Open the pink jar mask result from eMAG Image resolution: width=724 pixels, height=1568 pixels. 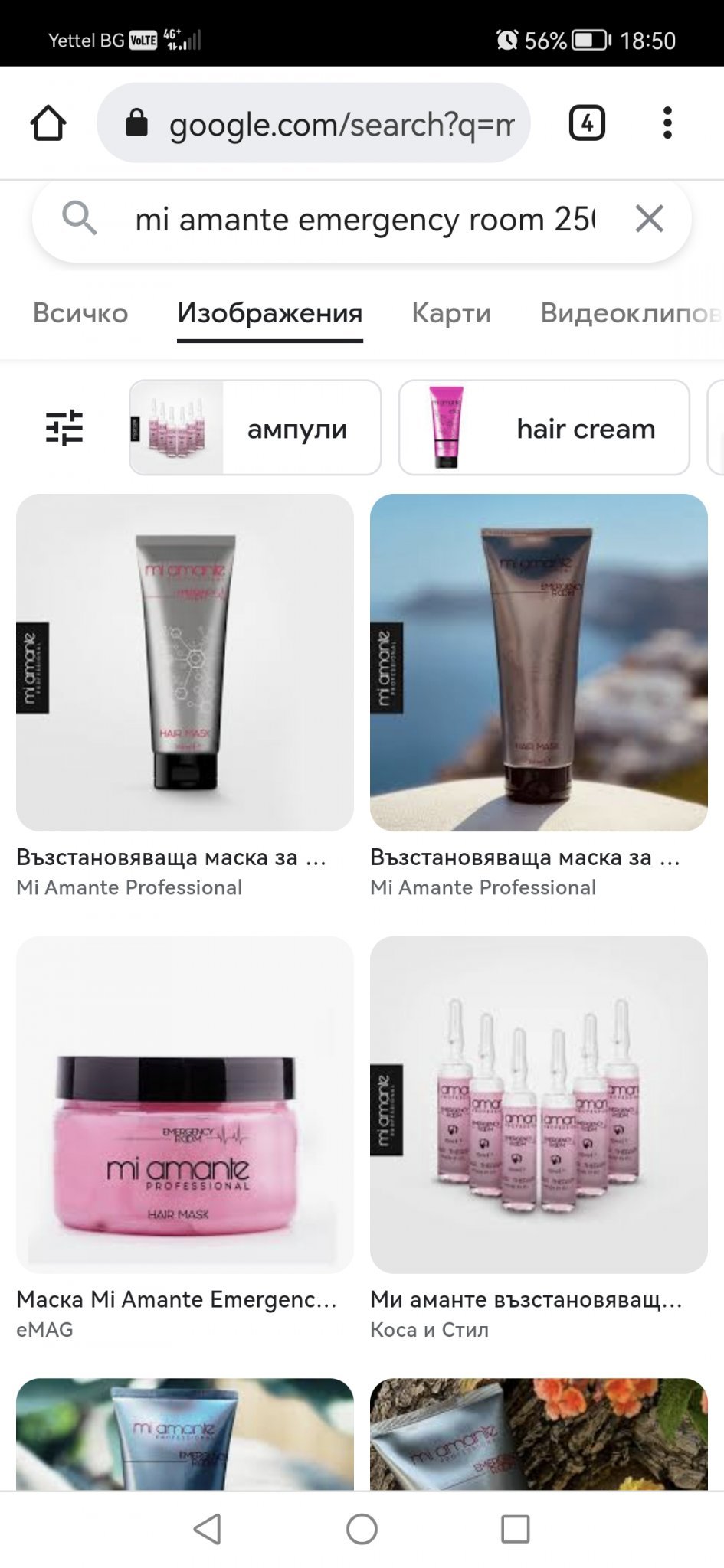tap(185, 1104)
